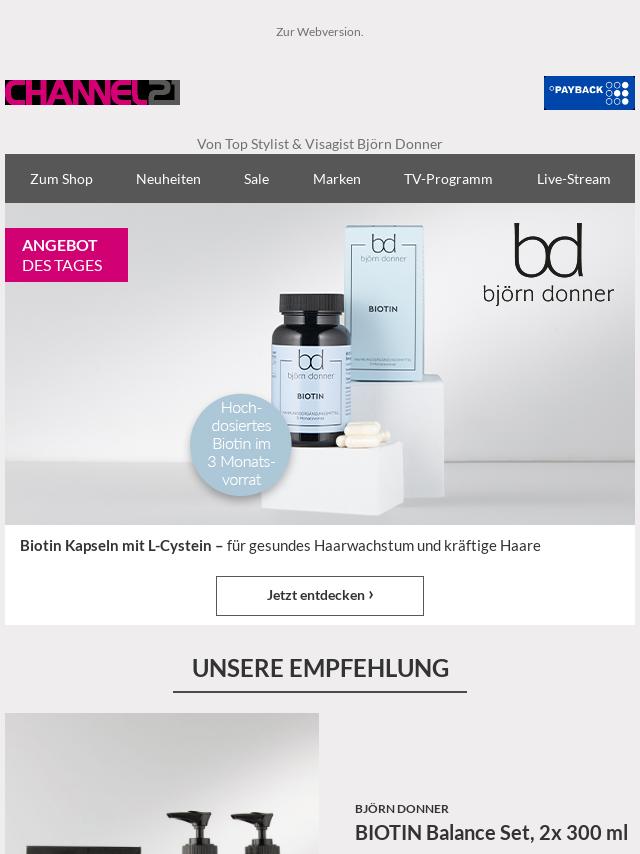Open the Marken page
Image resolution: width=640 pixels, height=854 pixels.
coord(336,179)
